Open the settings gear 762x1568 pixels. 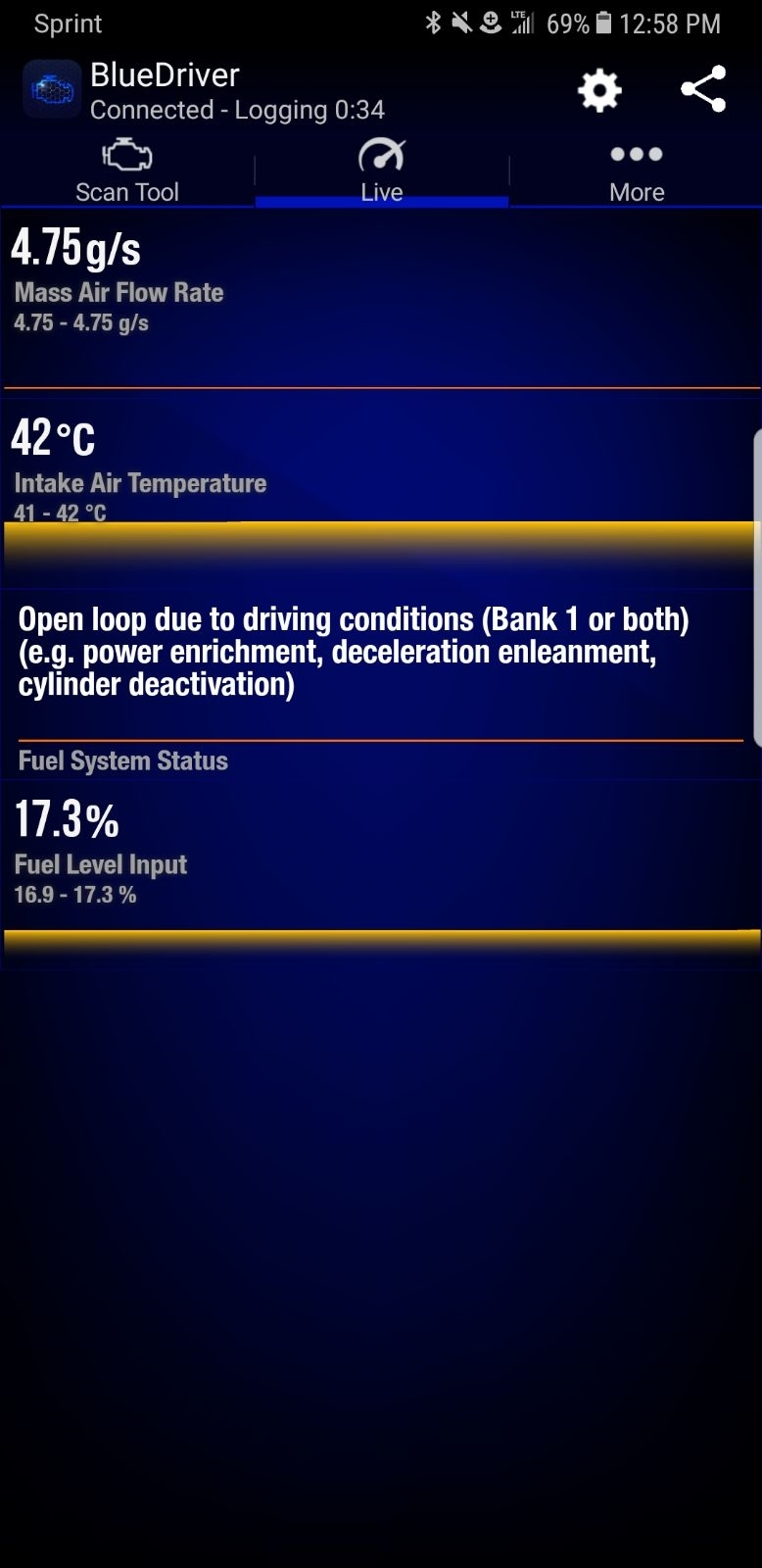[599, 91]
